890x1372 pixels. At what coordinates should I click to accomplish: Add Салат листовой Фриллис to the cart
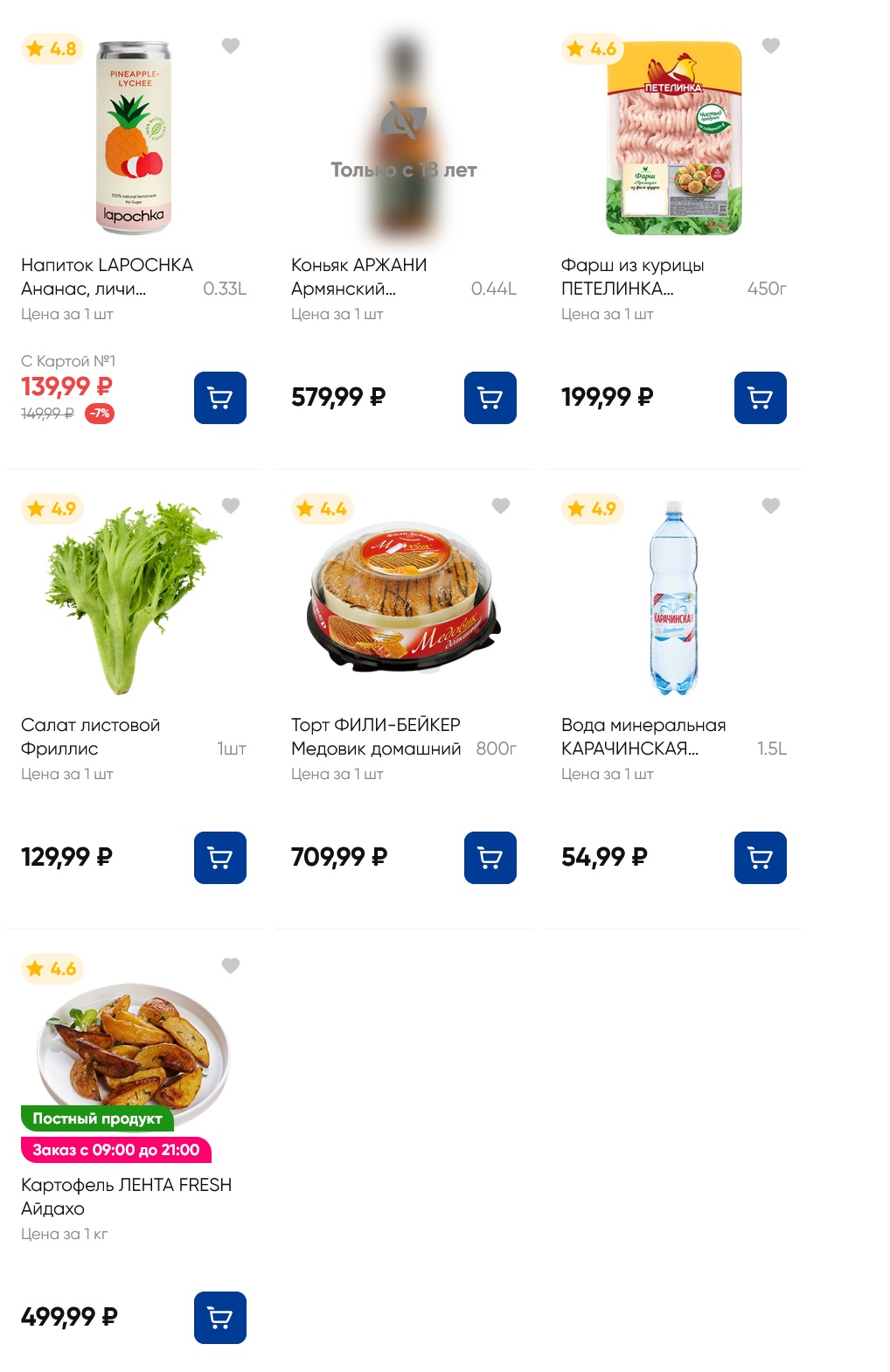(220, 858)
